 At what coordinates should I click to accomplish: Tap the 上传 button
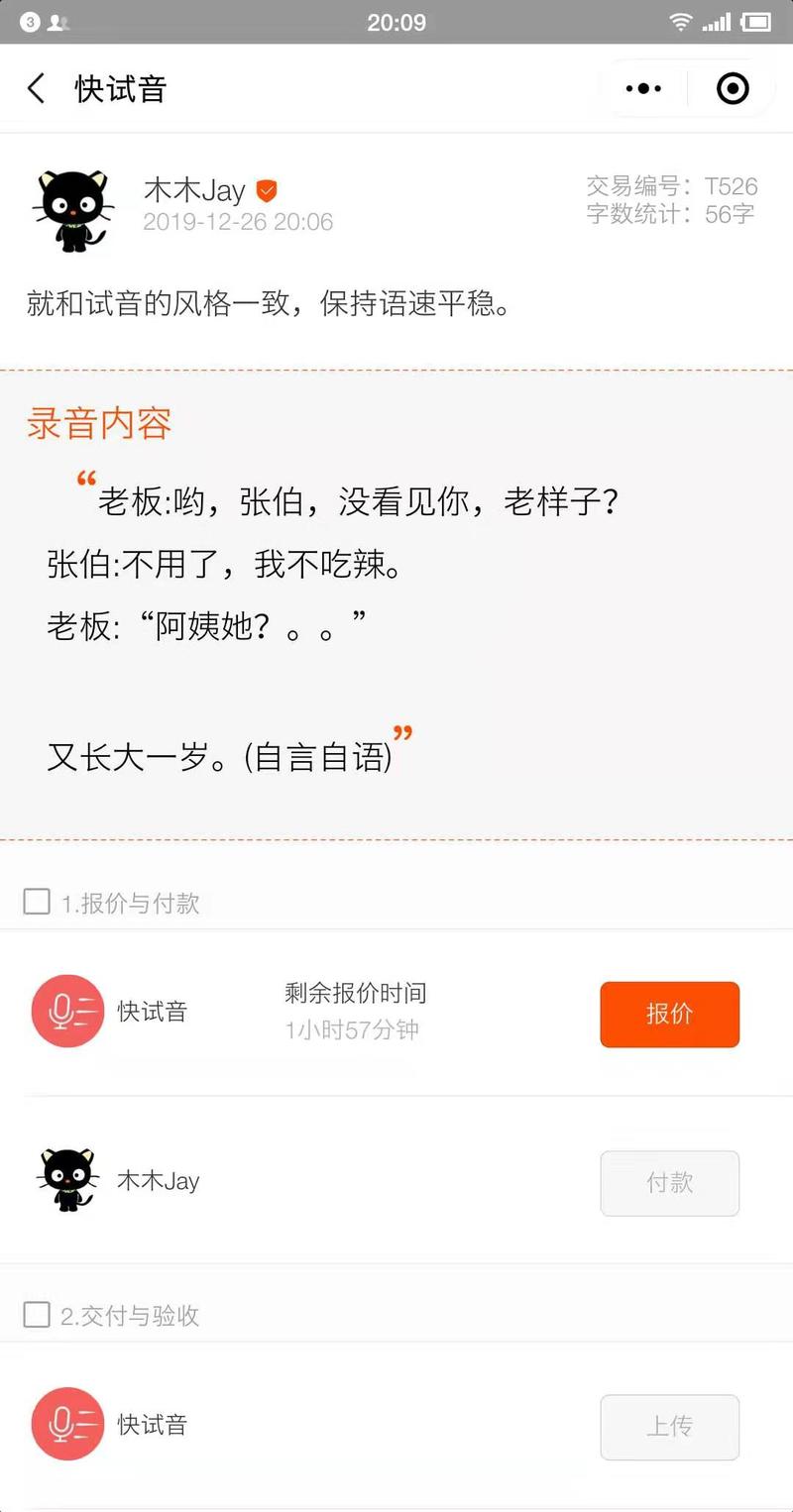[669, 1426]
